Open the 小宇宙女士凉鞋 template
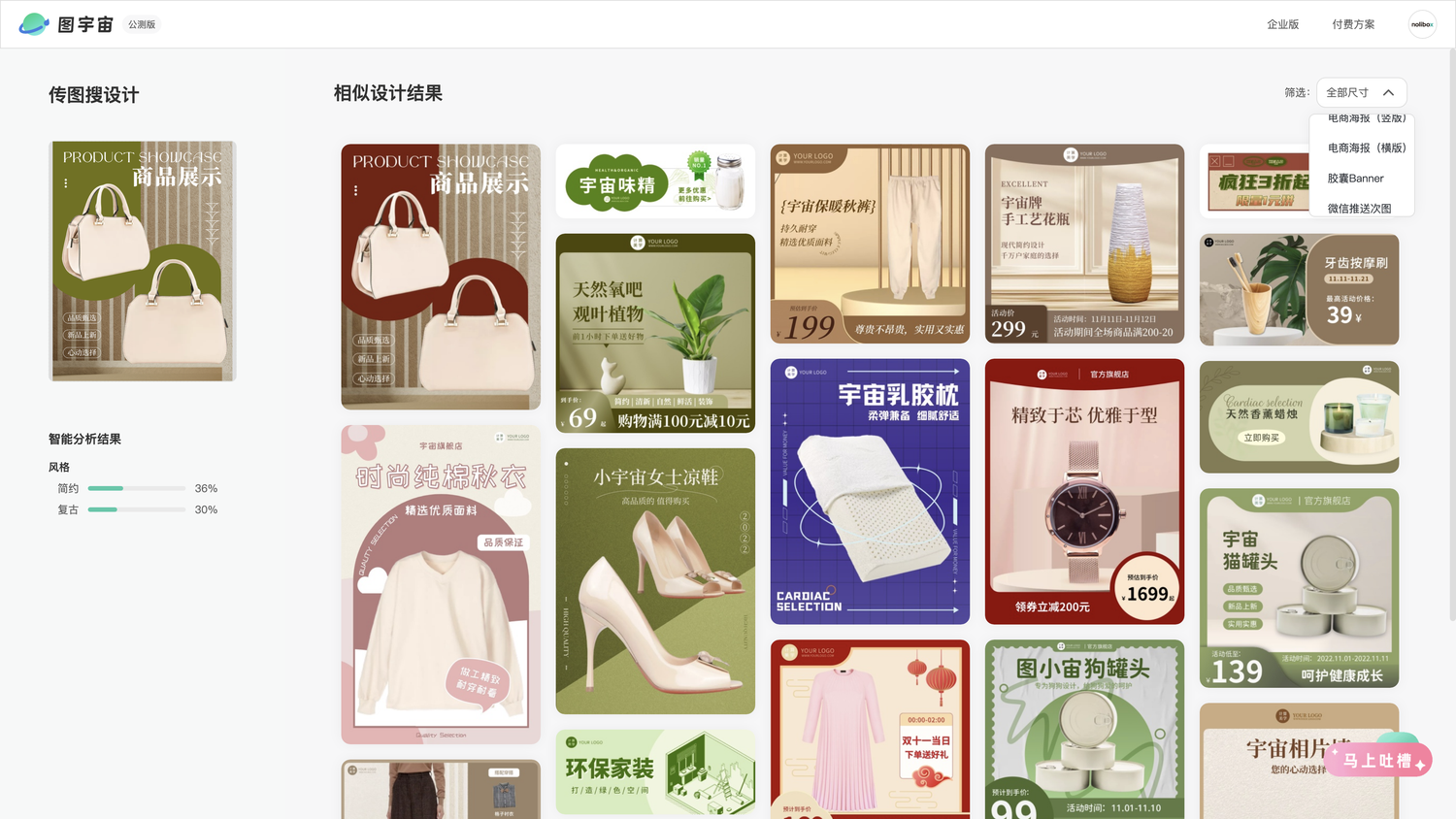Screen dimensions: 1456x819 point(655,580)
